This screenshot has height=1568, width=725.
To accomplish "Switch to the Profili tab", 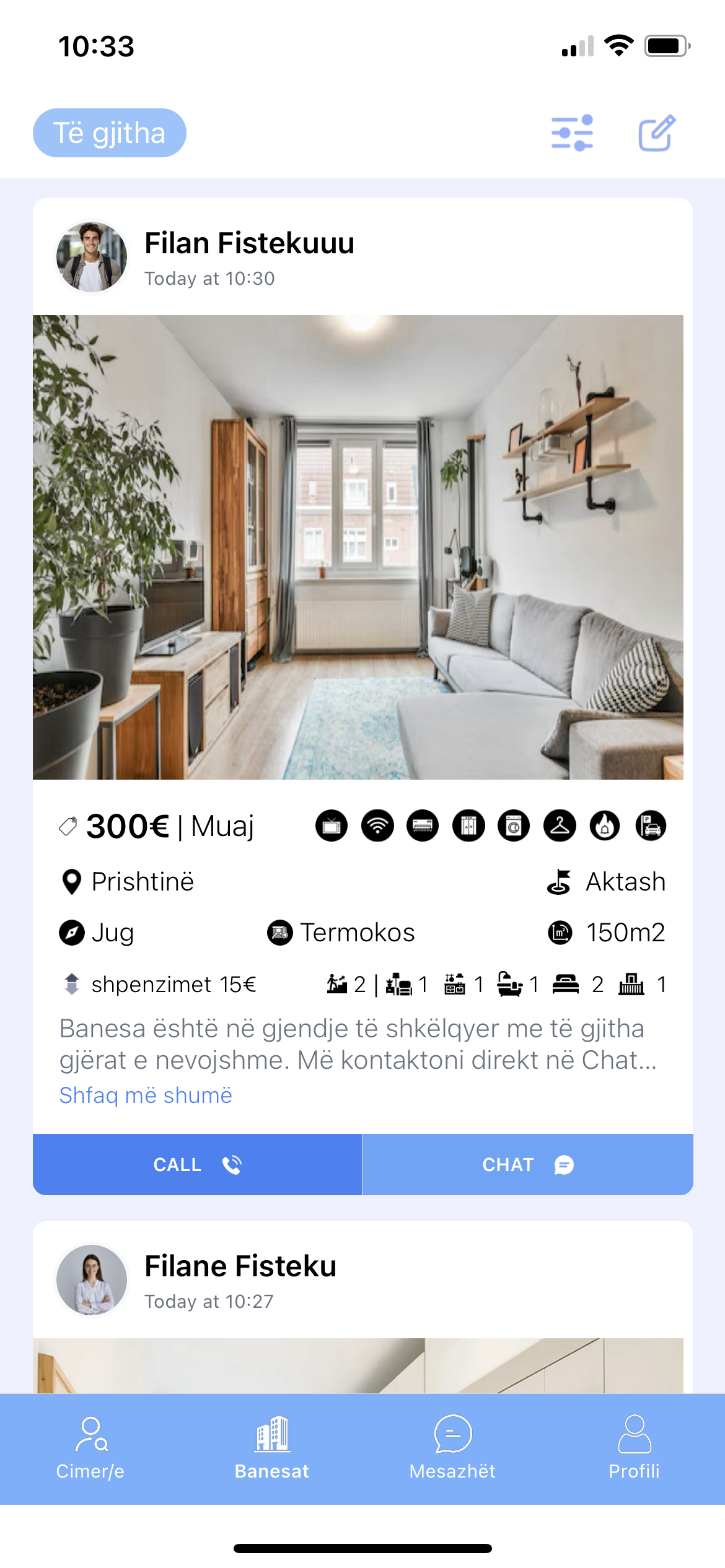I will point(634,1448).
